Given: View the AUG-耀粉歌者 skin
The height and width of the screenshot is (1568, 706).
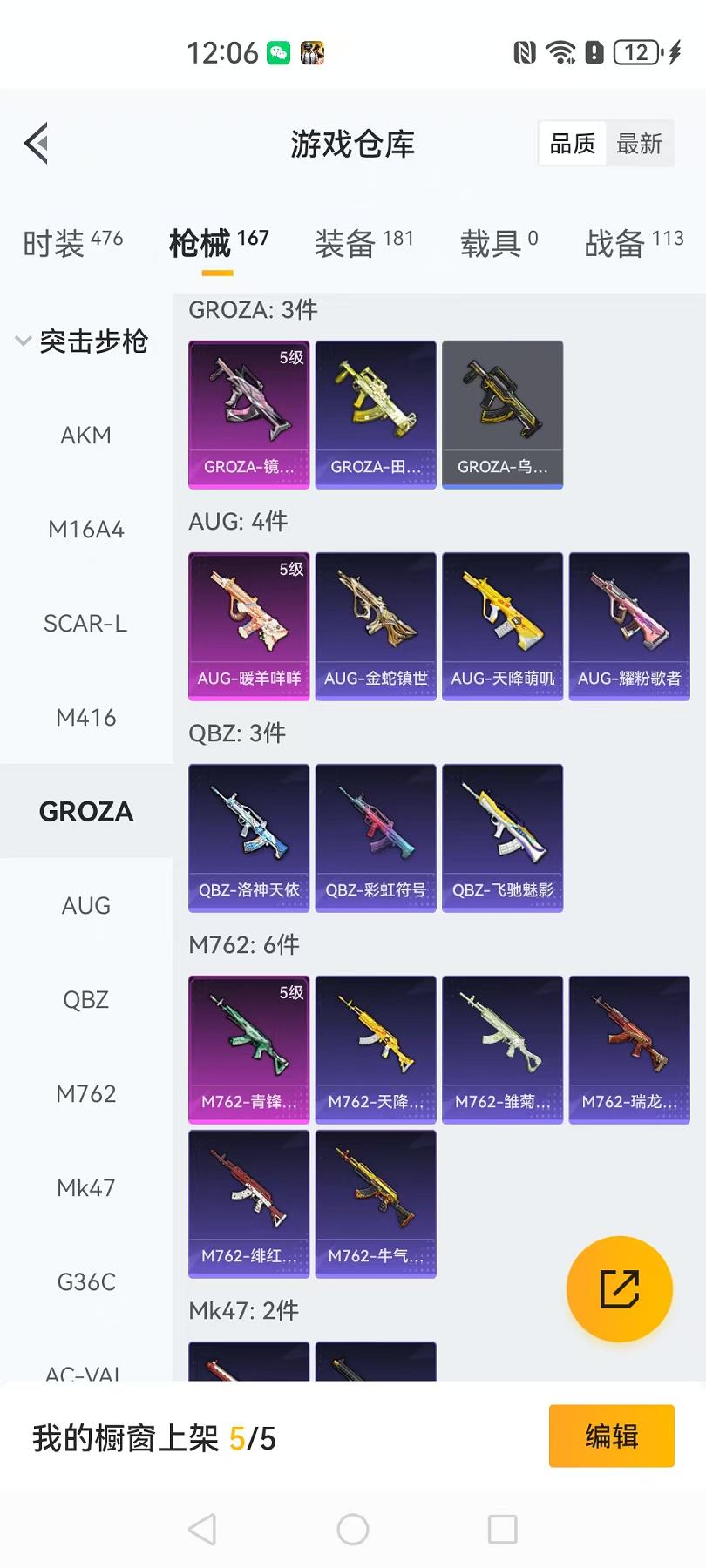Looking at the screenshot, I should click(x=629, y=625).
